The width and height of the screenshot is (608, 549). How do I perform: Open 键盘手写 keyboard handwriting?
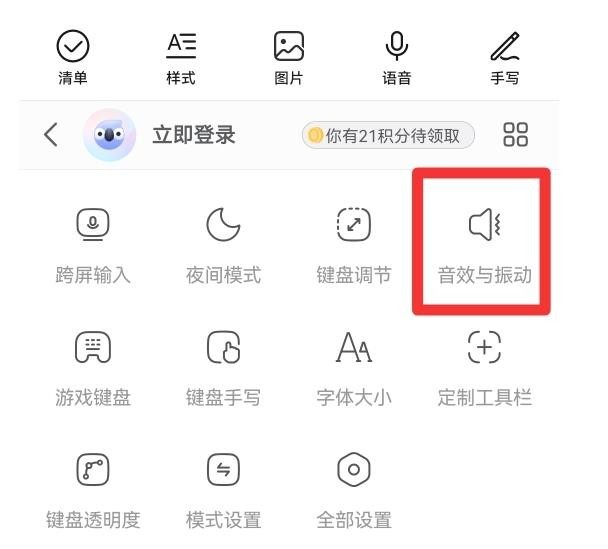[223, 366]
